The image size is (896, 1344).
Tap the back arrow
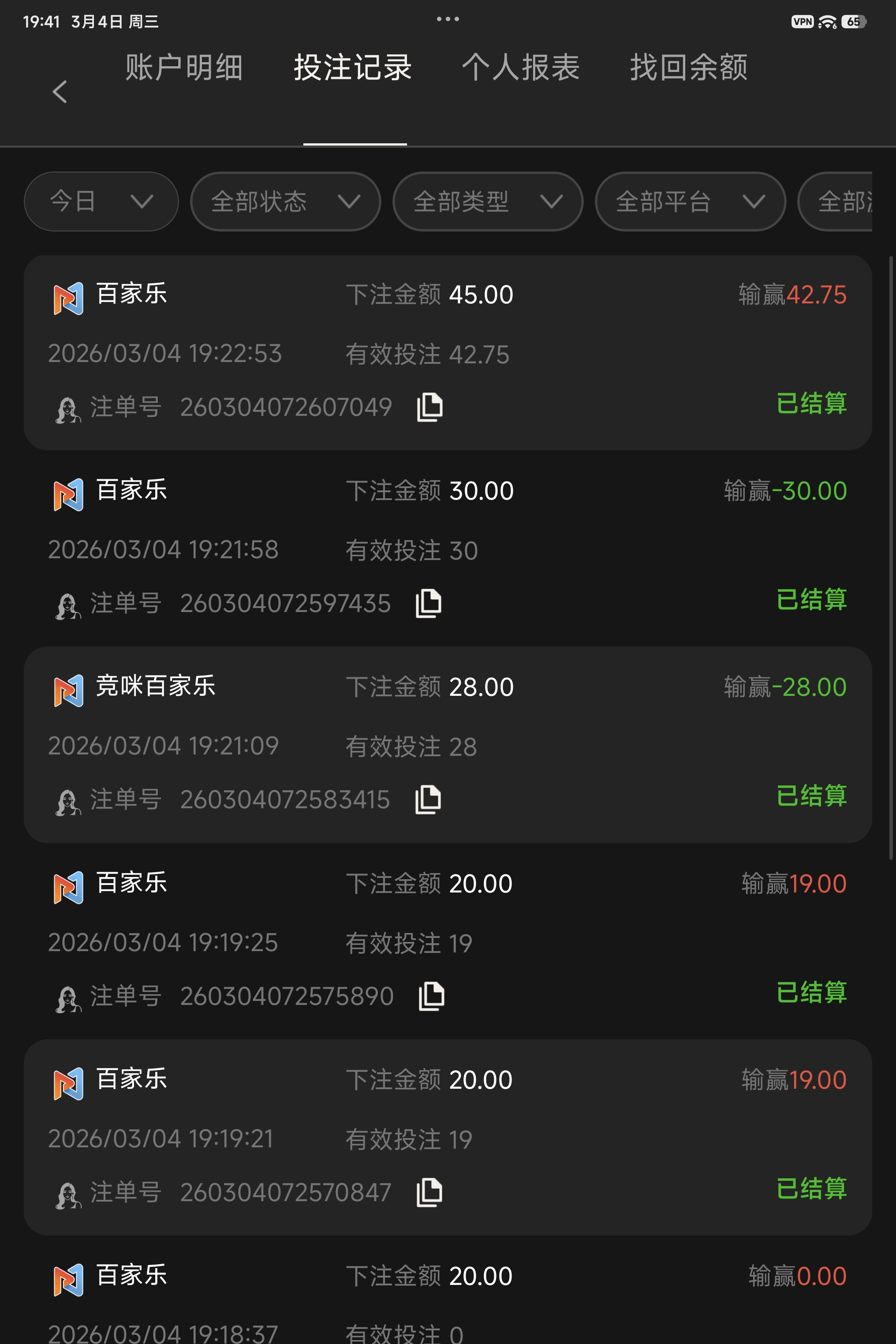60,91
